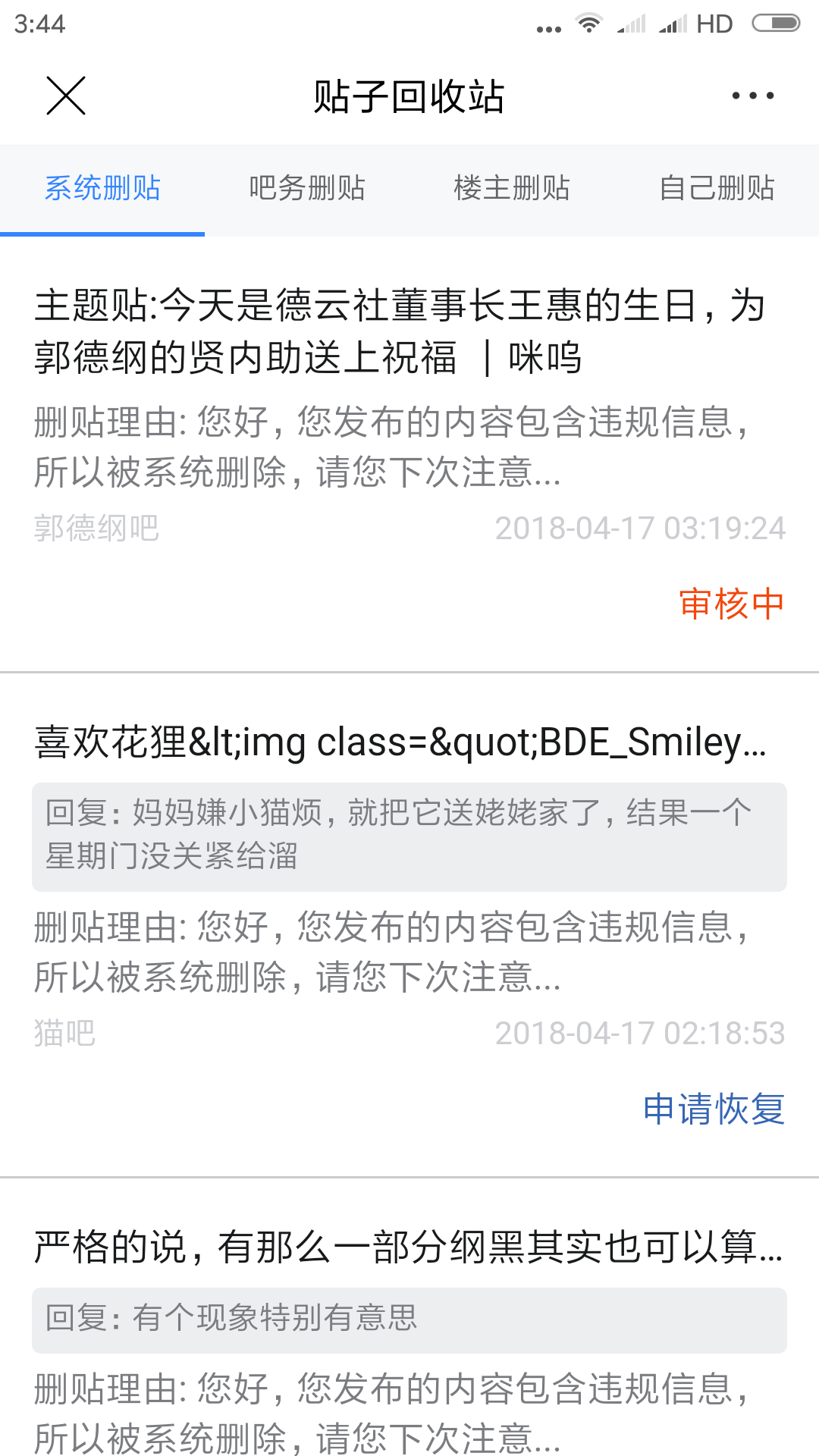Tap 申请恢复 for the 猫吧 reply
Image resolution: width=819 pixels, height=1456 pixels.
coord(714,1109)
